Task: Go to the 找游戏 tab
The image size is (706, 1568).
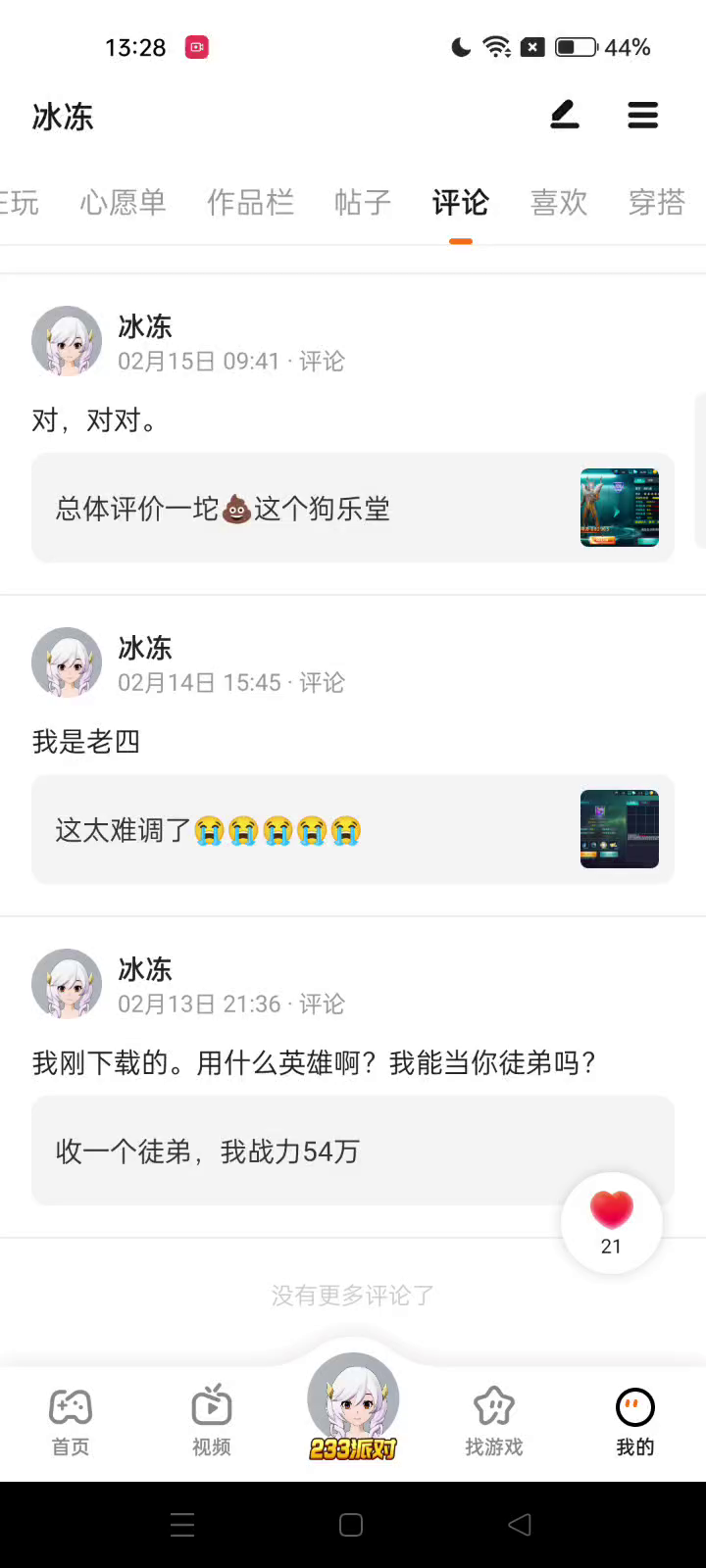Action: pos(494,1421)
